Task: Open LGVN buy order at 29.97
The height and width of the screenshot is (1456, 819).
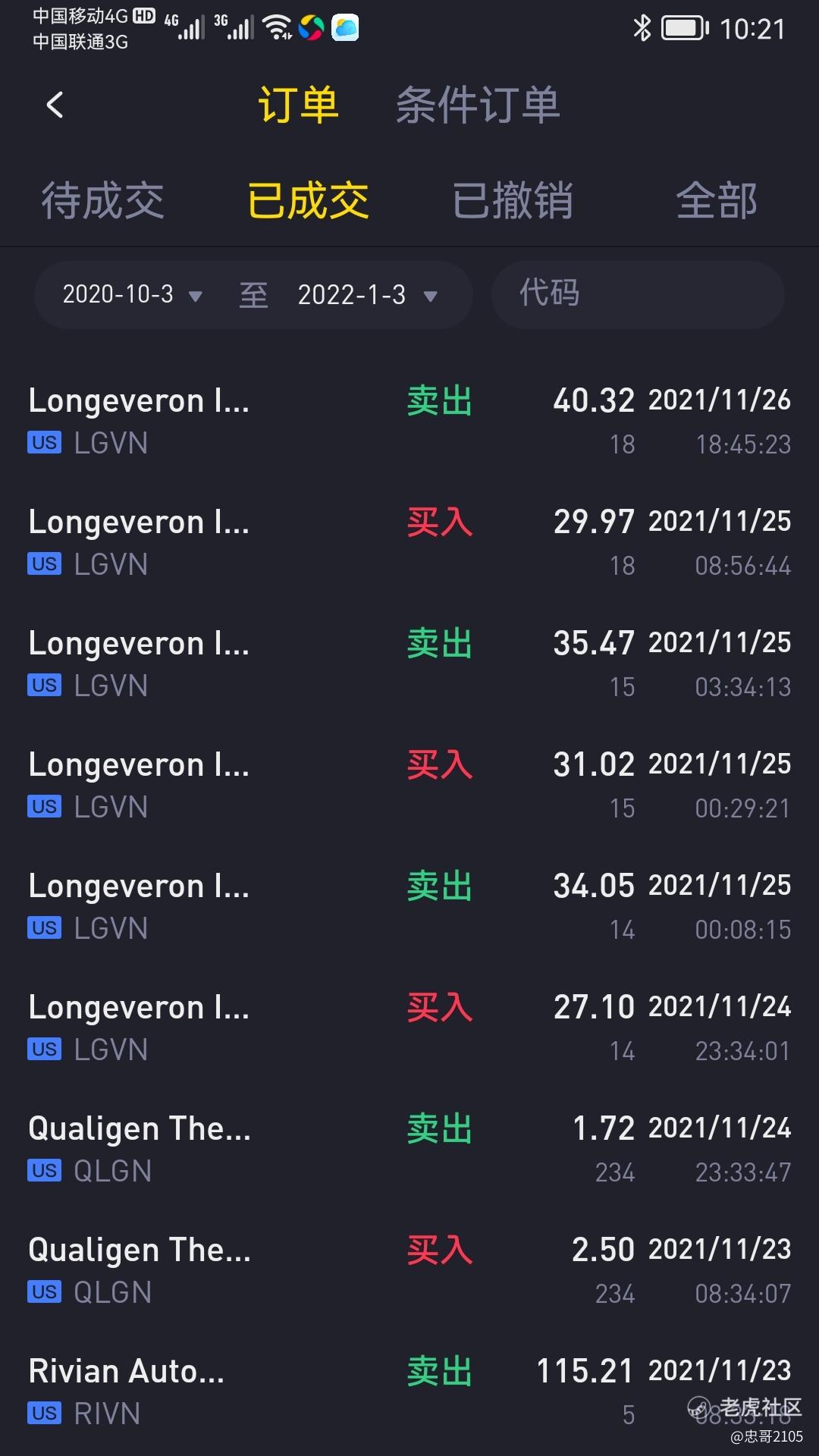Action: tap(409, 542)
